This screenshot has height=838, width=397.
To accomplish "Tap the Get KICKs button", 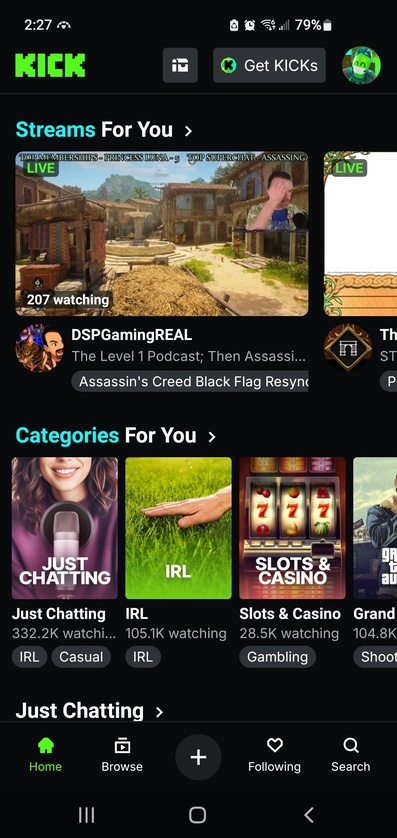I will 269,65.
